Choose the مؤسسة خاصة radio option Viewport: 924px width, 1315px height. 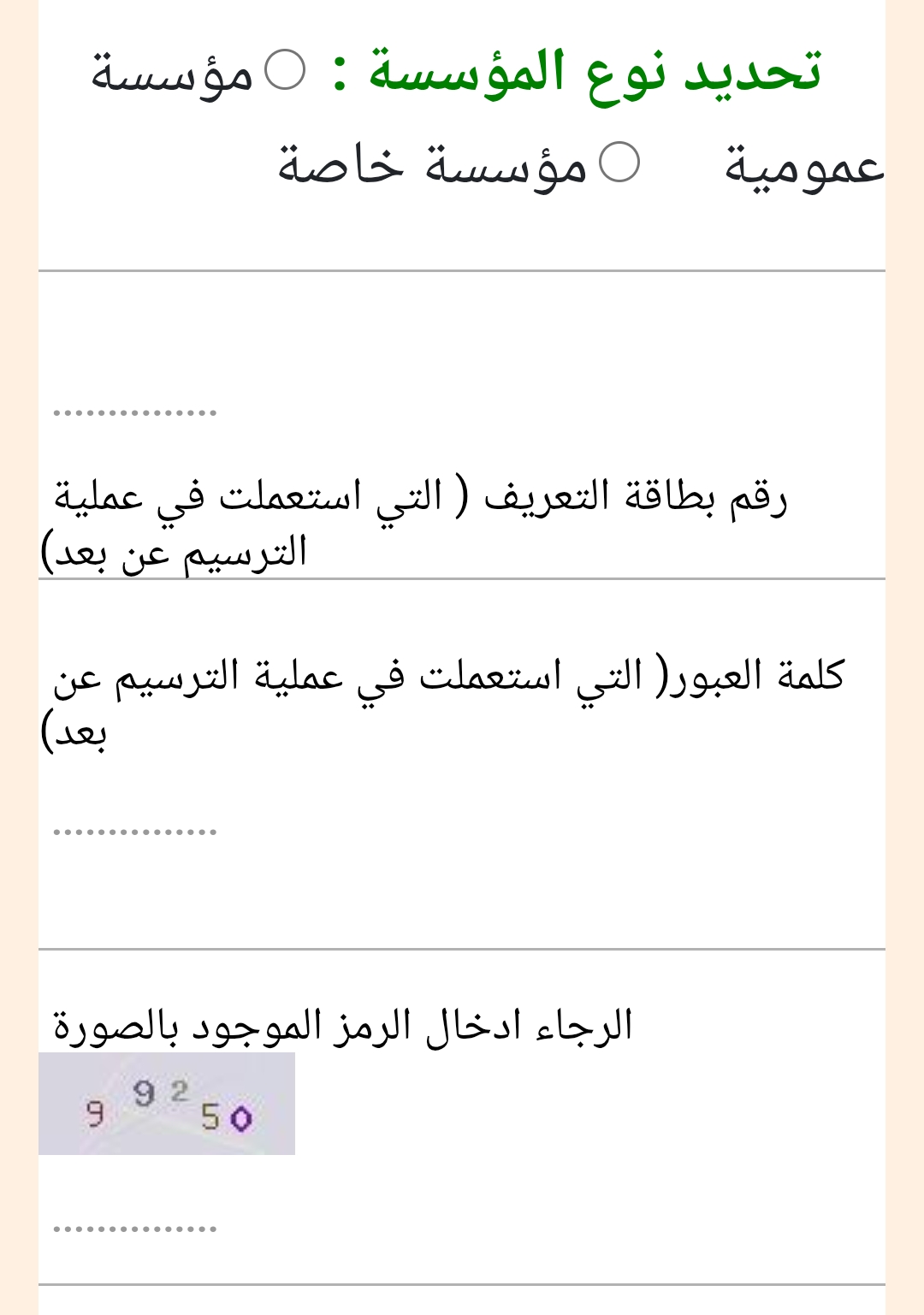click(x=619, y=163)
